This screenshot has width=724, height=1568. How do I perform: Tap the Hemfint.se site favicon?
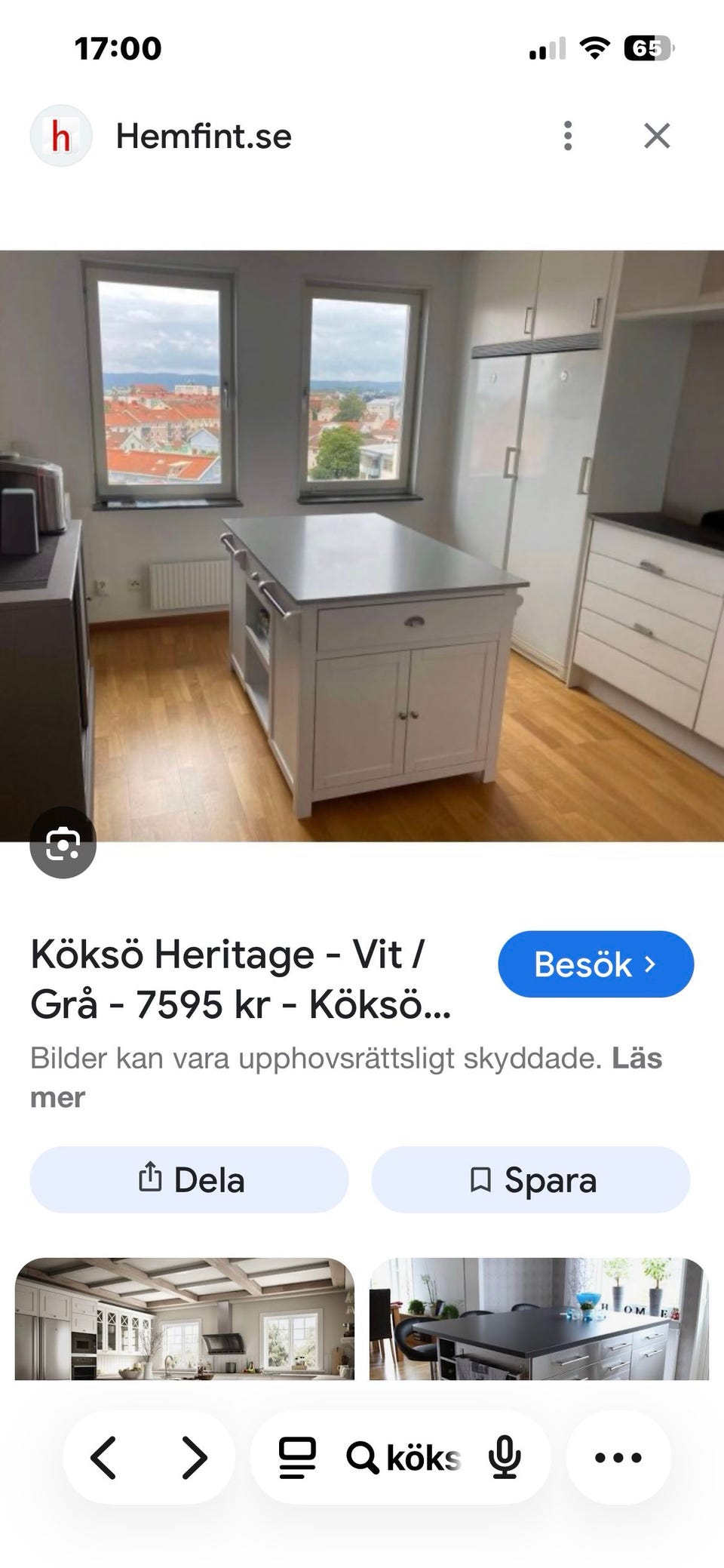(63, 136)
